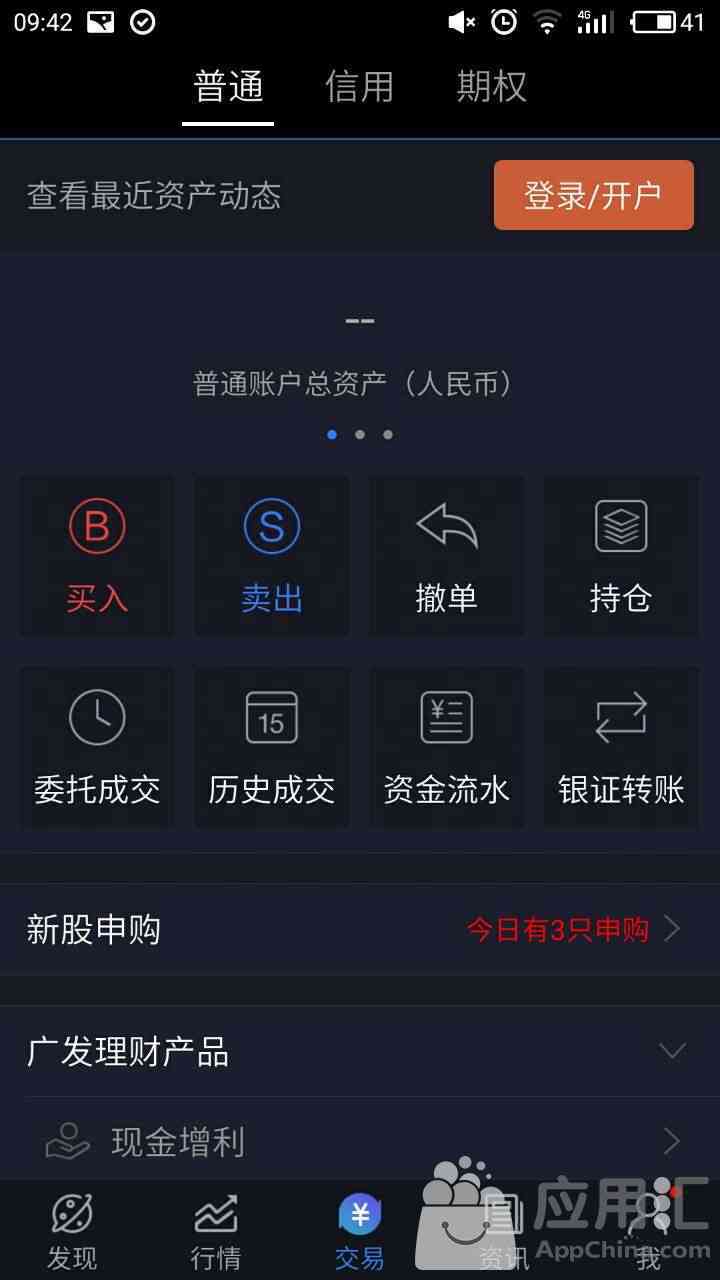Tap the 登录/开户 login button

tap(593, 195)
